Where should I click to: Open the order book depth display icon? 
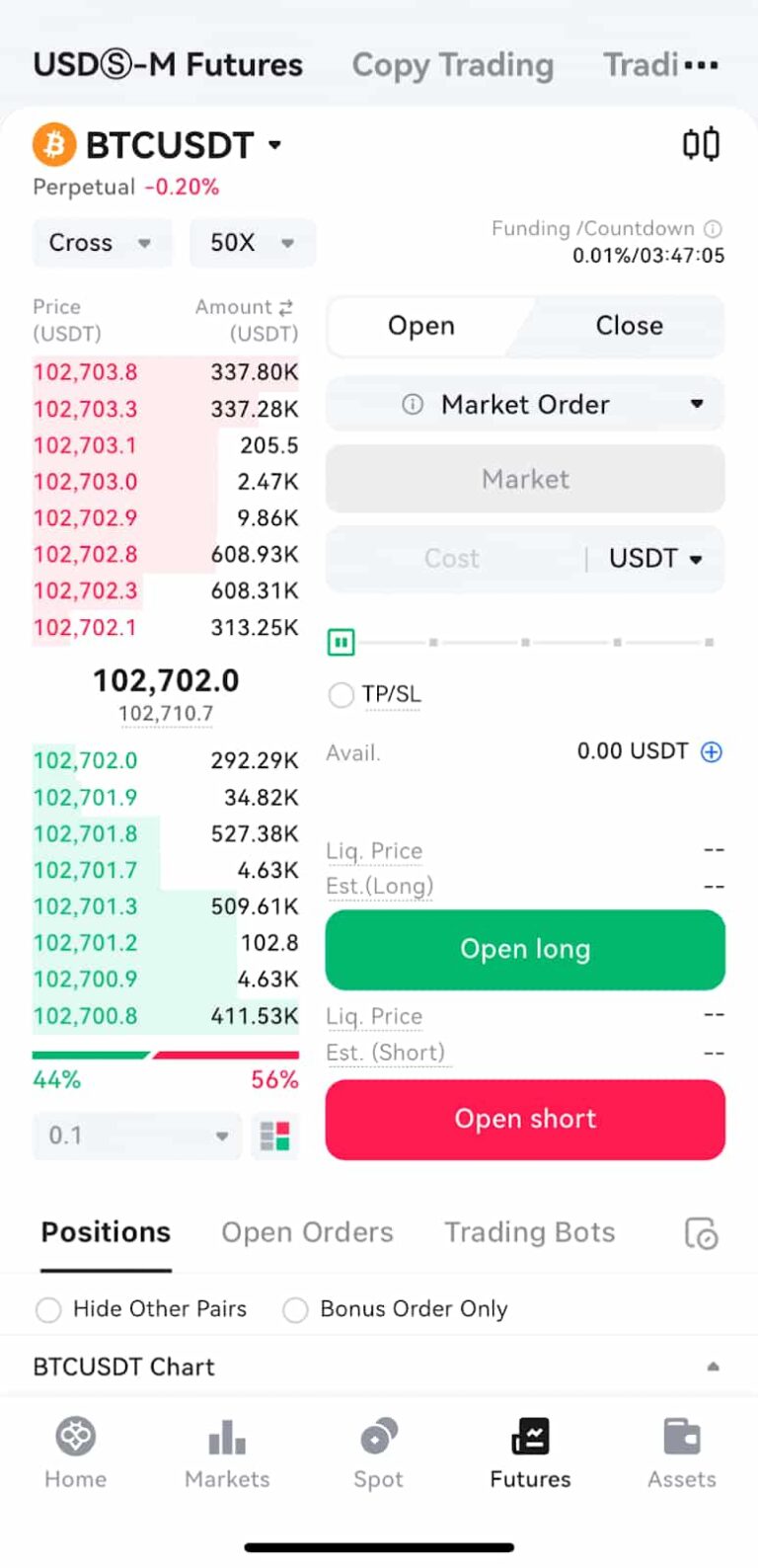point(276,1137)
